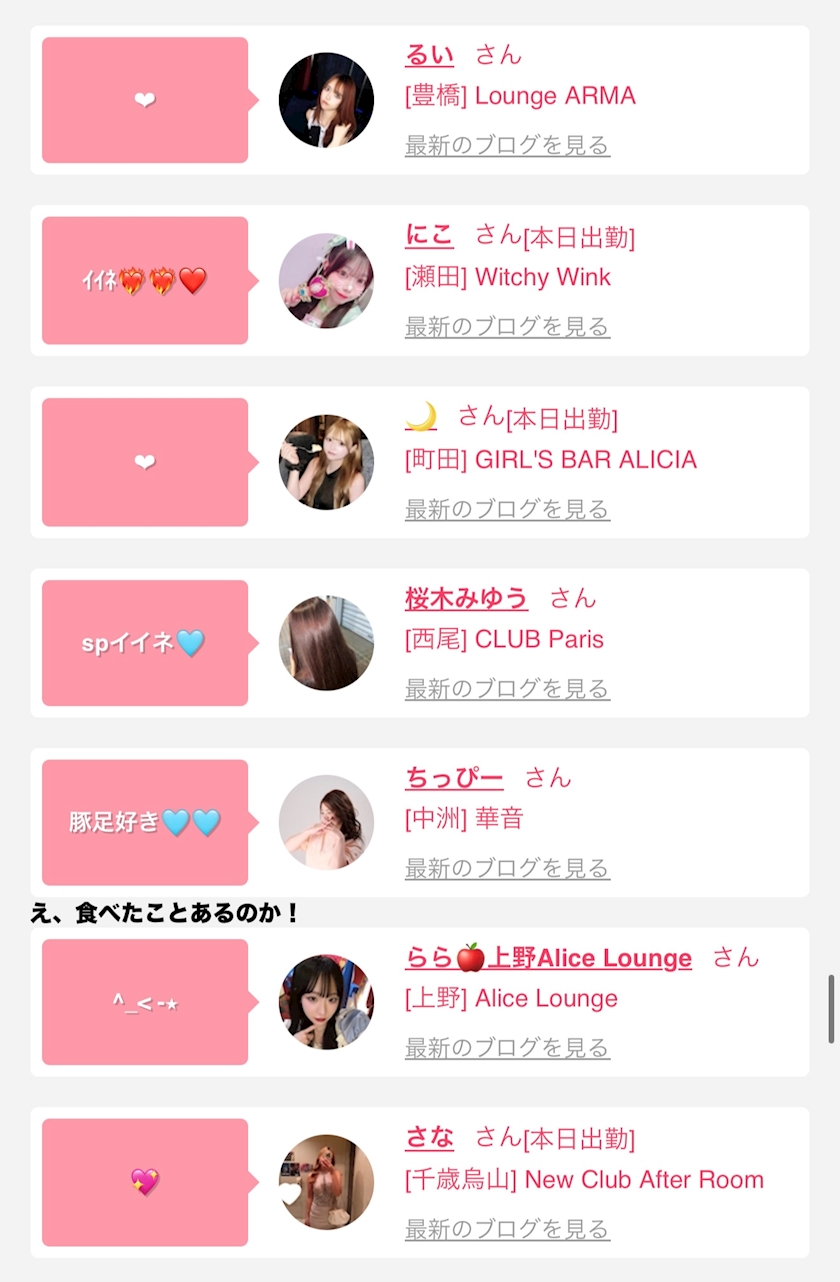The width and height of the screenshot is (840, 1282).
Task: Open the moon emoji name link
Action: 421,417
